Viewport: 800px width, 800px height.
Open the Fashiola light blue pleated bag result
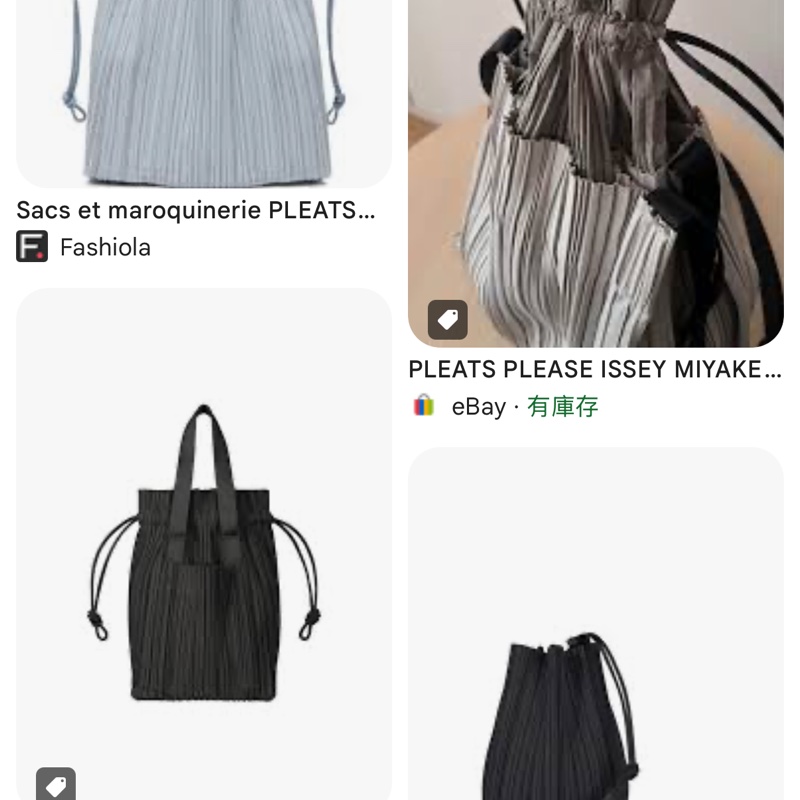(x=204, y=90)
